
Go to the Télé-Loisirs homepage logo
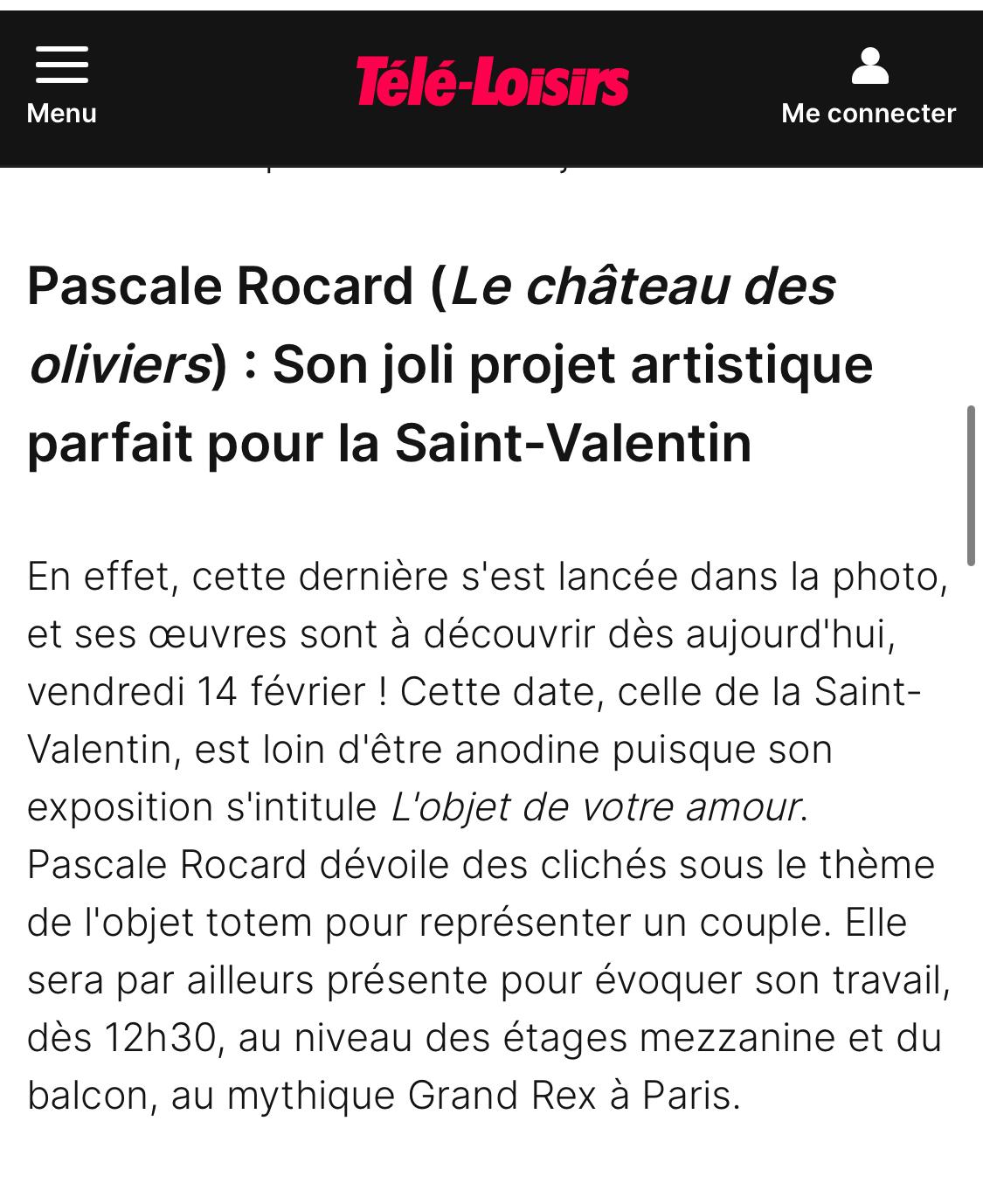pyautogui.click(x=492, y=82)
